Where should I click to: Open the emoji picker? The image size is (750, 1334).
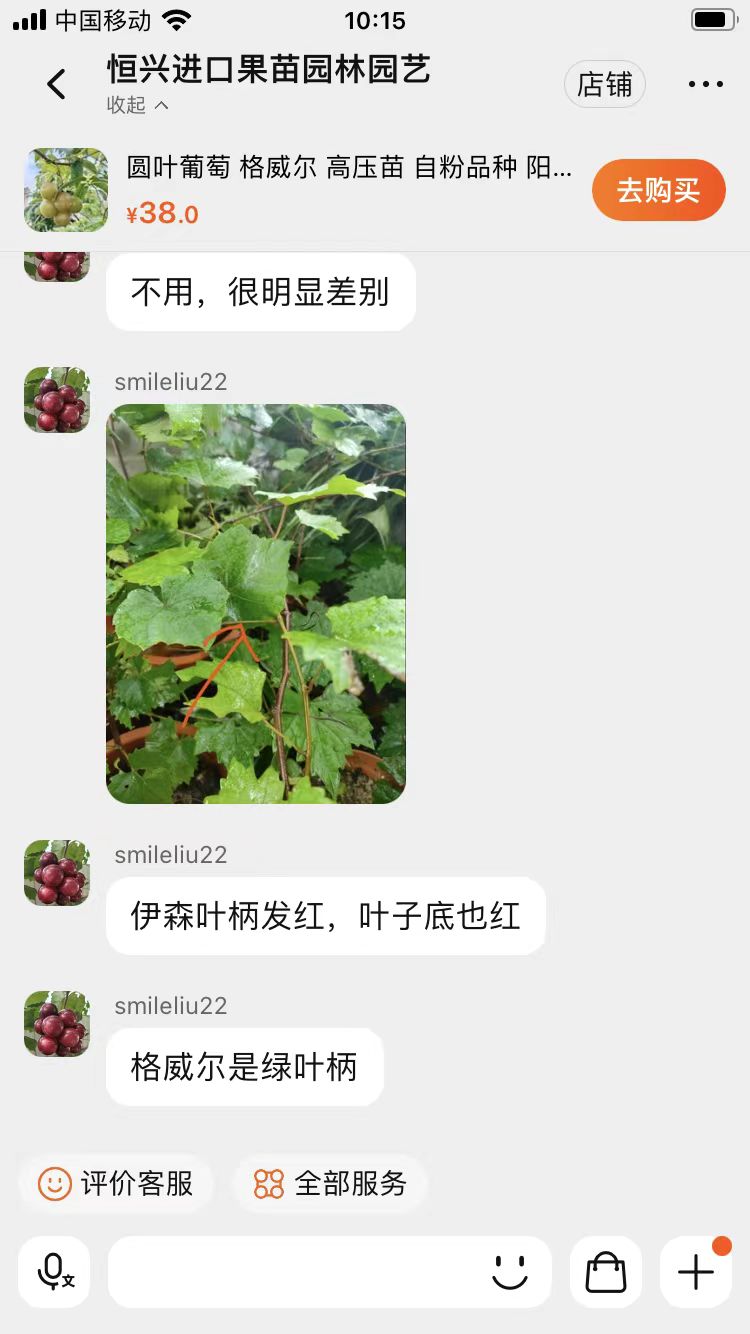pos(510,1272)
